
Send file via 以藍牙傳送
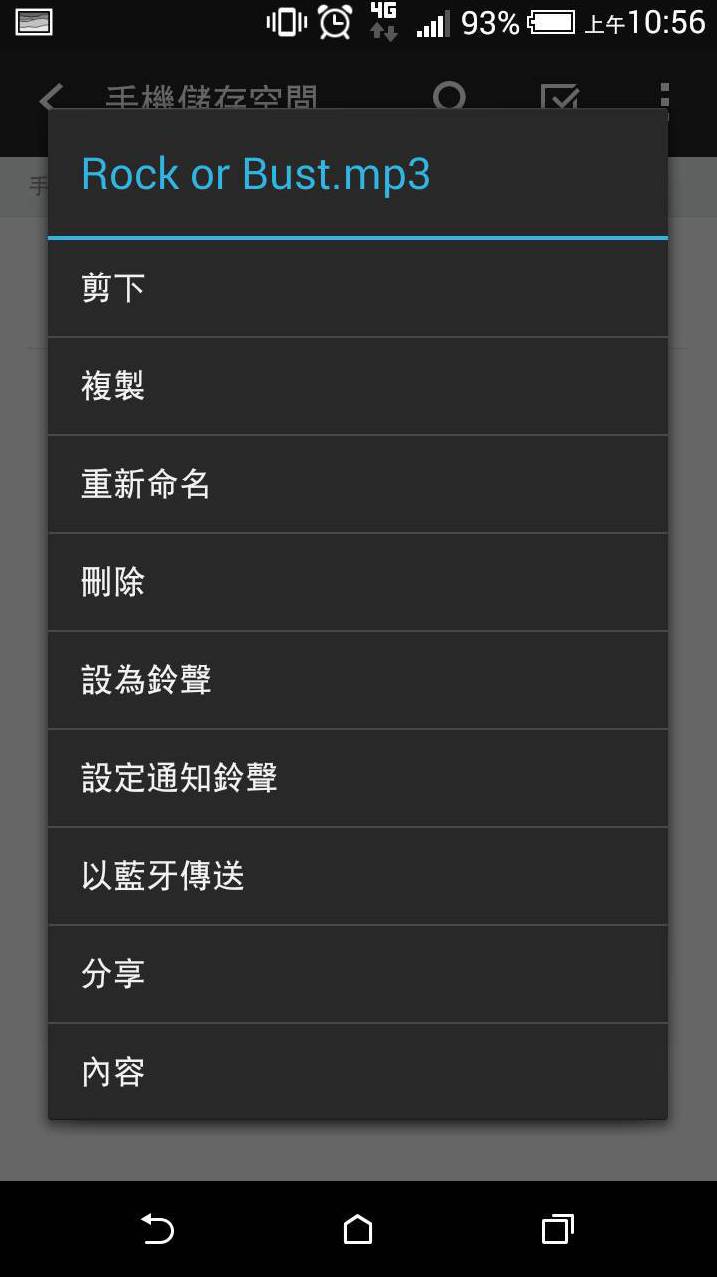pos(357,876)
